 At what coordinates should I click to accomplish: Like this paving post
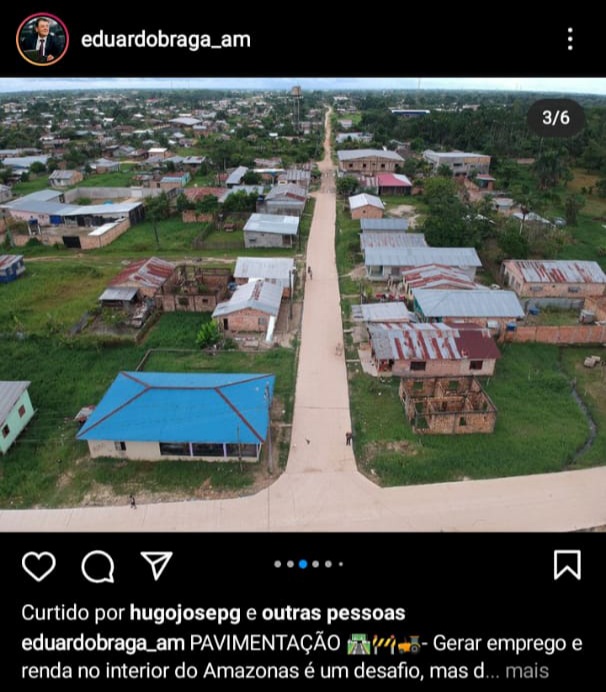(39, 566)
